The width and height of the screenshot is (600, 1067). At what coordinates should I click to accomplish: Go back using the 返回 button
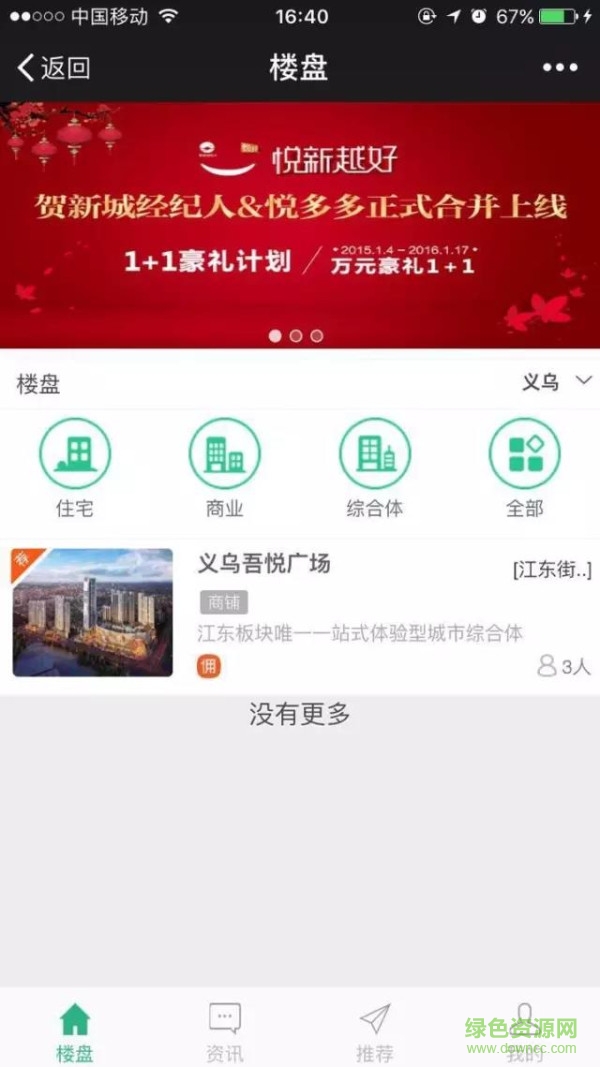click(x=55, y=68)
